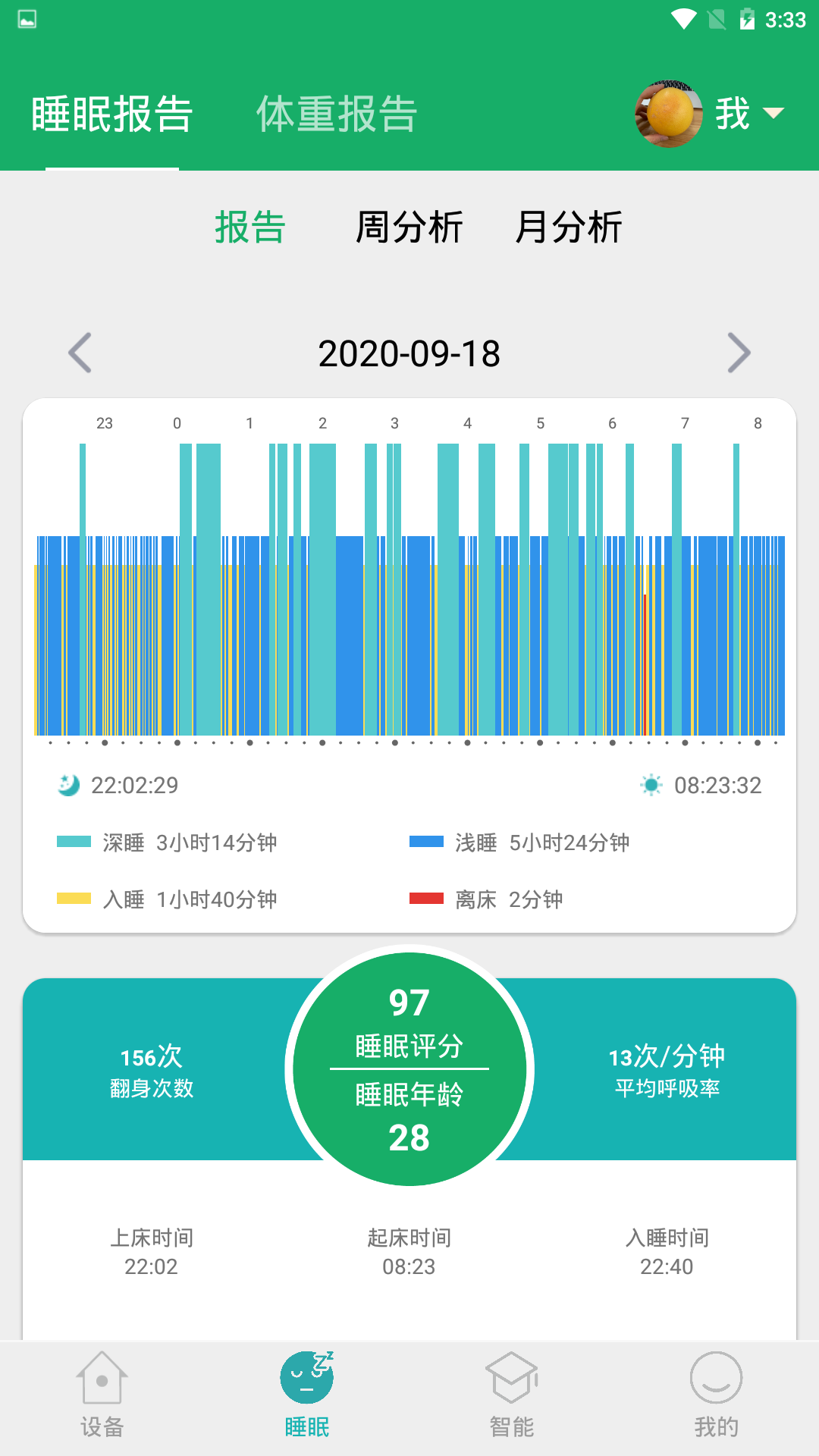
Task: Select the 报告 sub-tab
Action: [249, 227]
